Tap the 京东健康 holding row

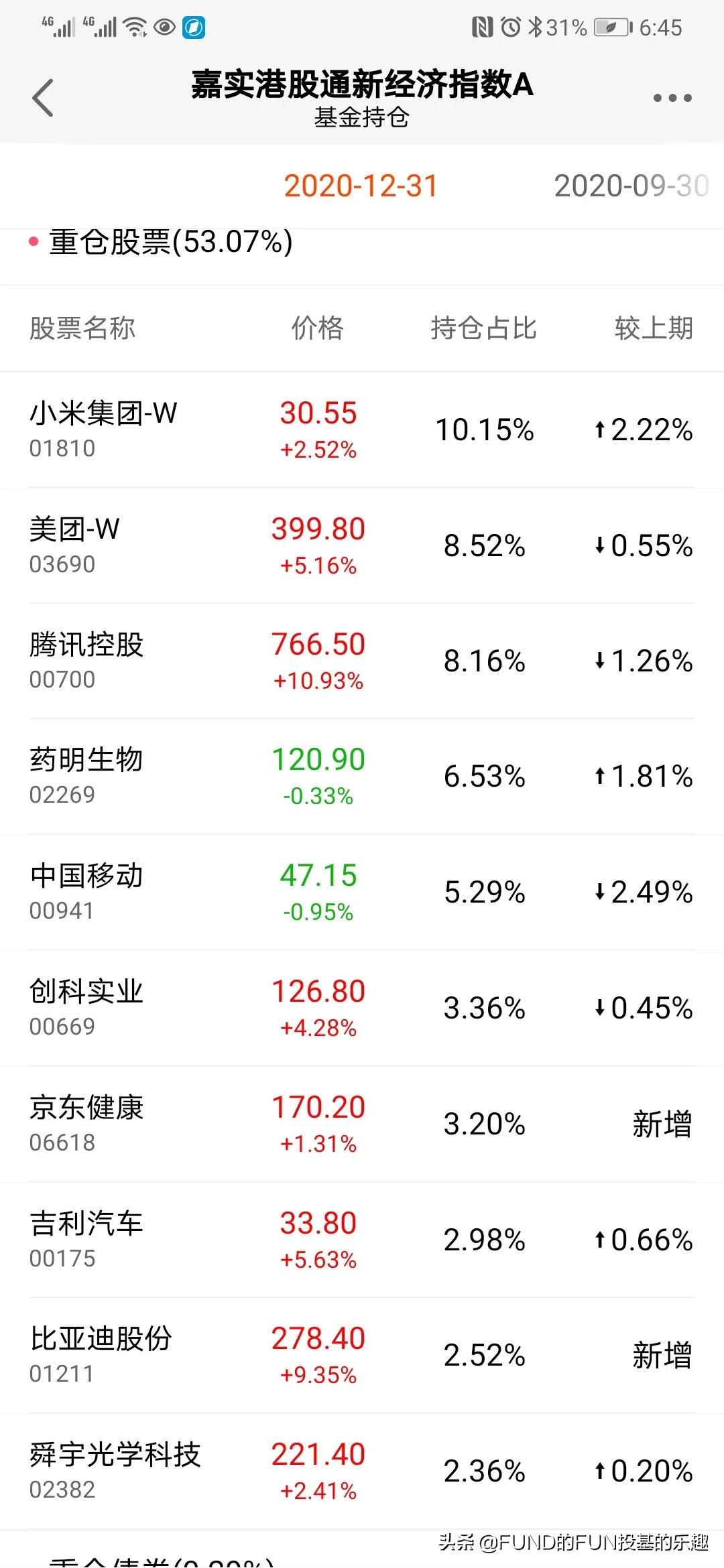tap(362, 1124)
